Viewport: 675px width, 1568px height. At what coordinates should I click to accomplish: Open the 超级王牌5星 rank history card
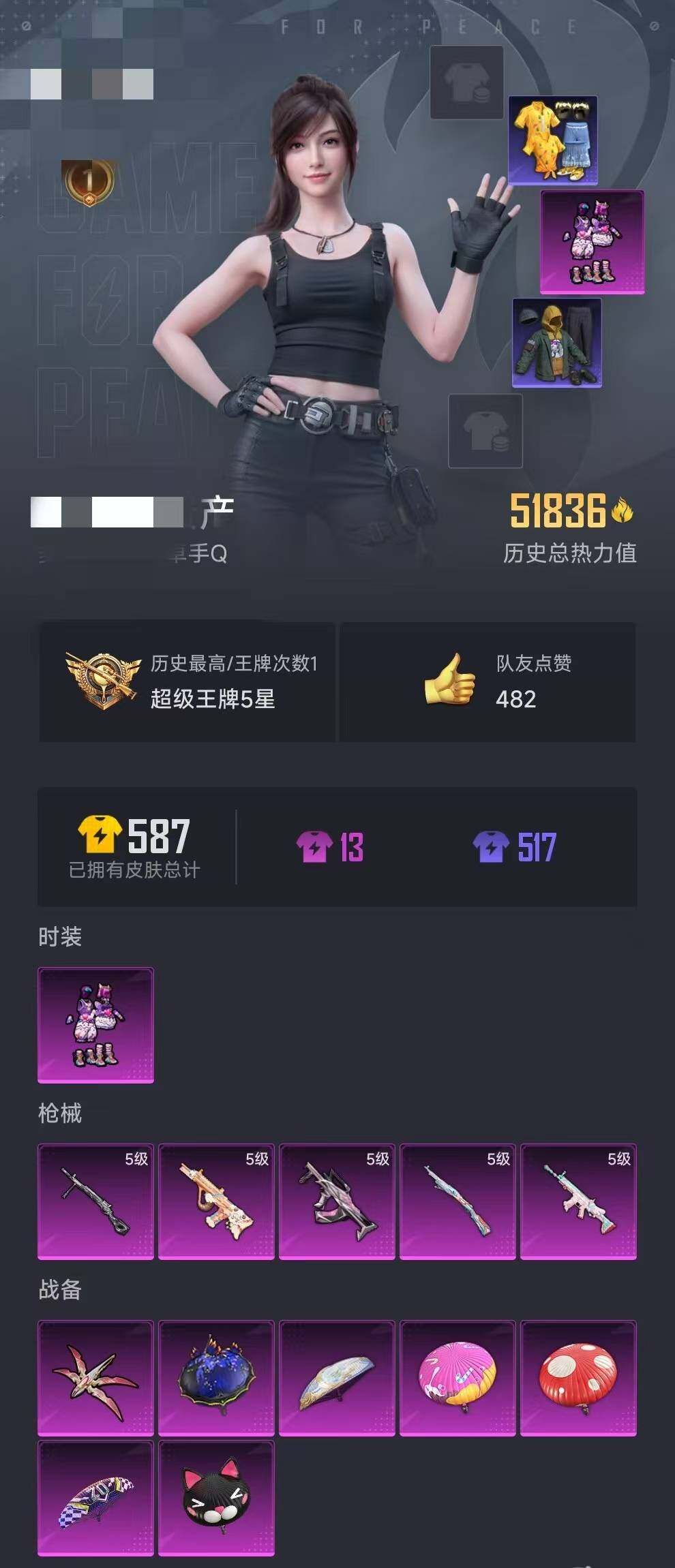(x=187, y=682)
